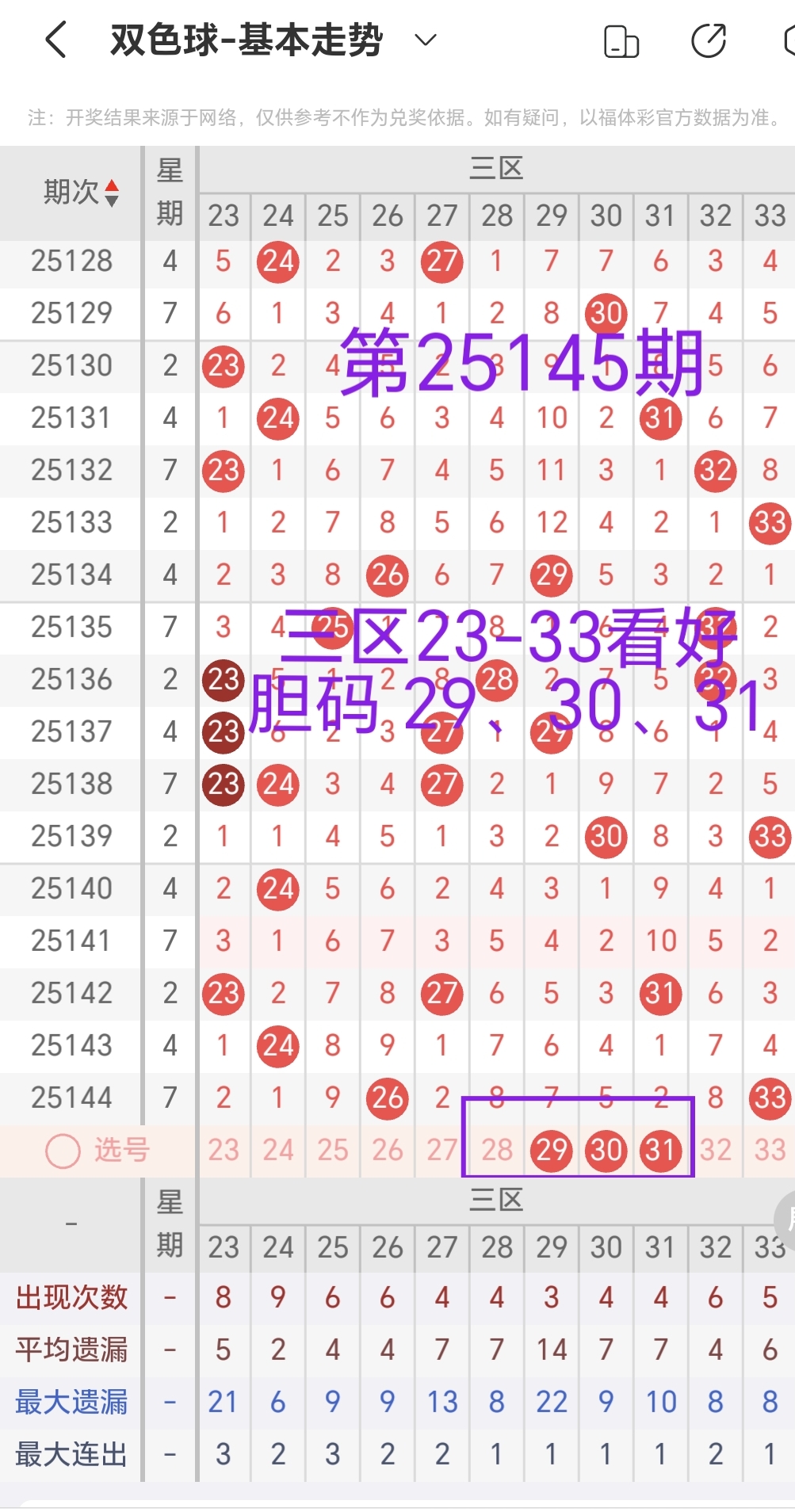Tap the 最大遗漏 statistics row label

point(71,1402)
